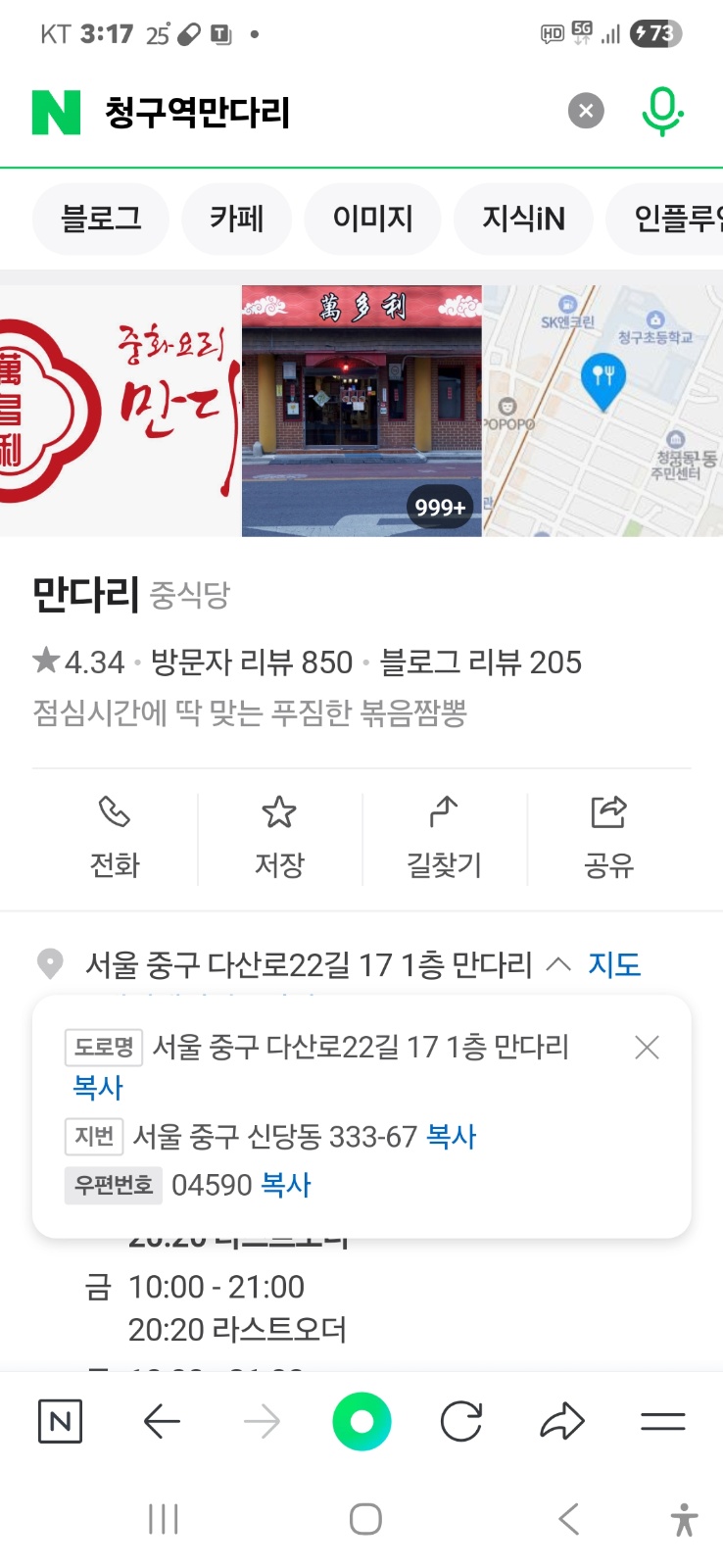The image size is (723, 1568).
Task: Clear the search field text
Action: (x=585, y=111)
